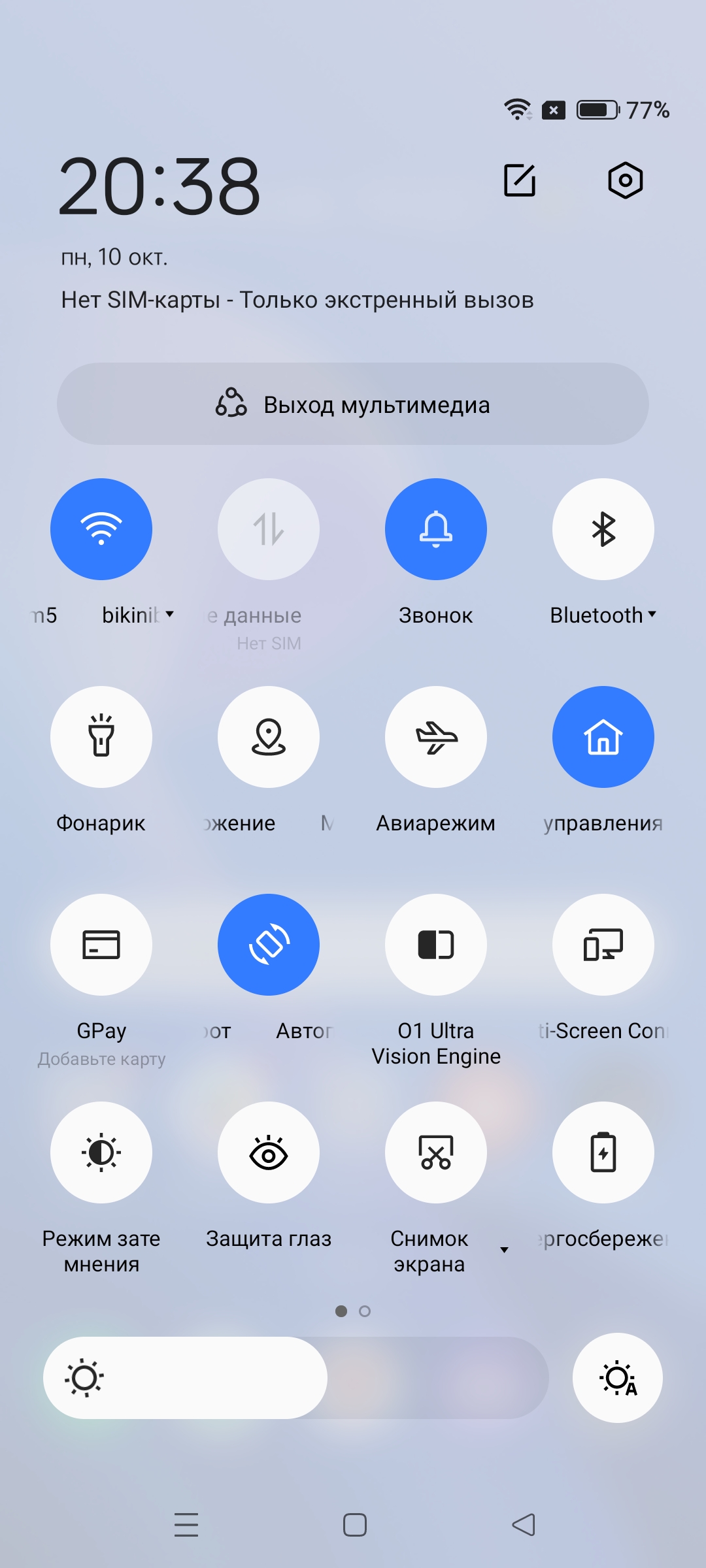Viewport: 706px width, 1568px height.
Task: Open system settings via the gear icon
Action: point(625,180)
